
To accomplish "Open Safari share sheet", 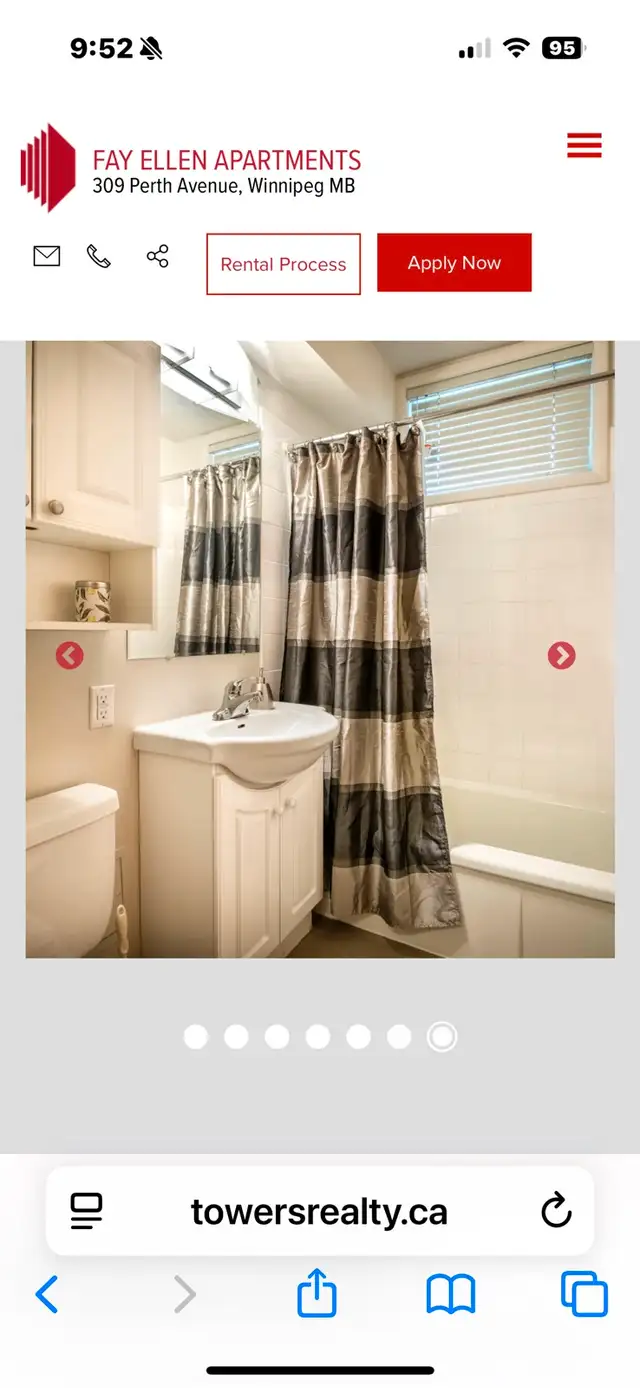I will coord(317,1294).
